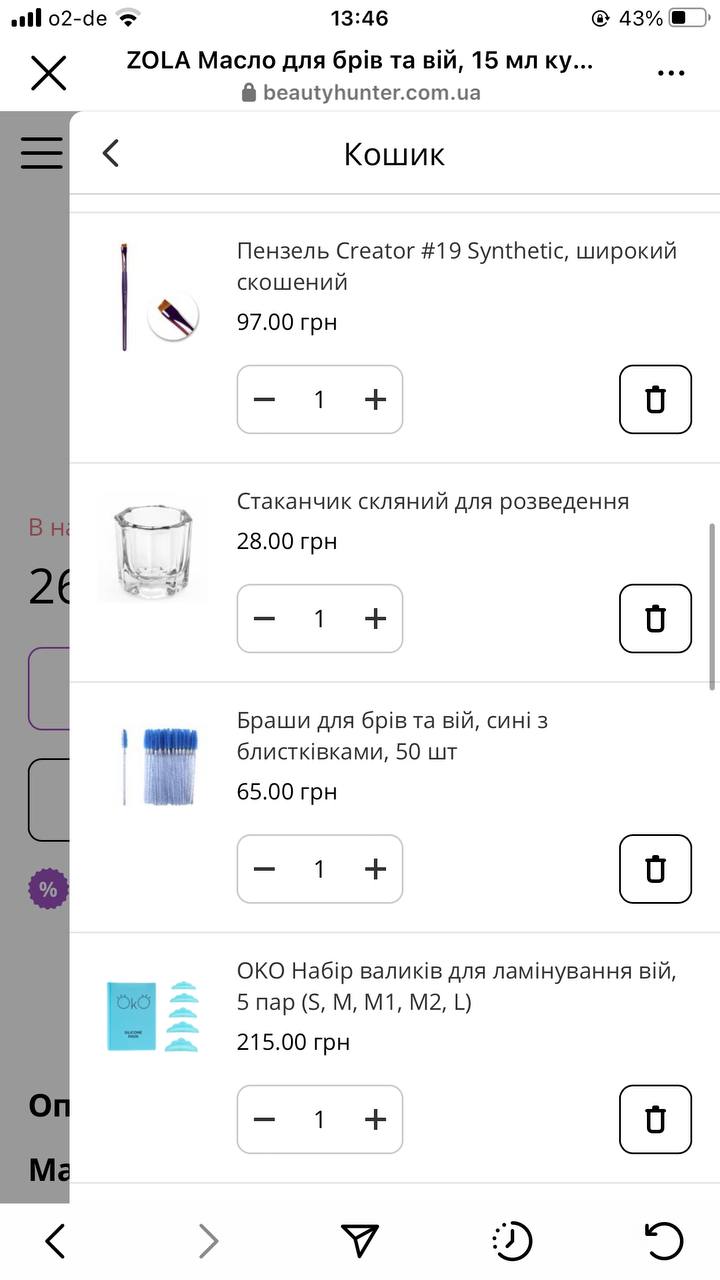Screen dimensions: 720x1280
Task: Decrease quantity of Браши для брів та вій
Action: [264, 869]
